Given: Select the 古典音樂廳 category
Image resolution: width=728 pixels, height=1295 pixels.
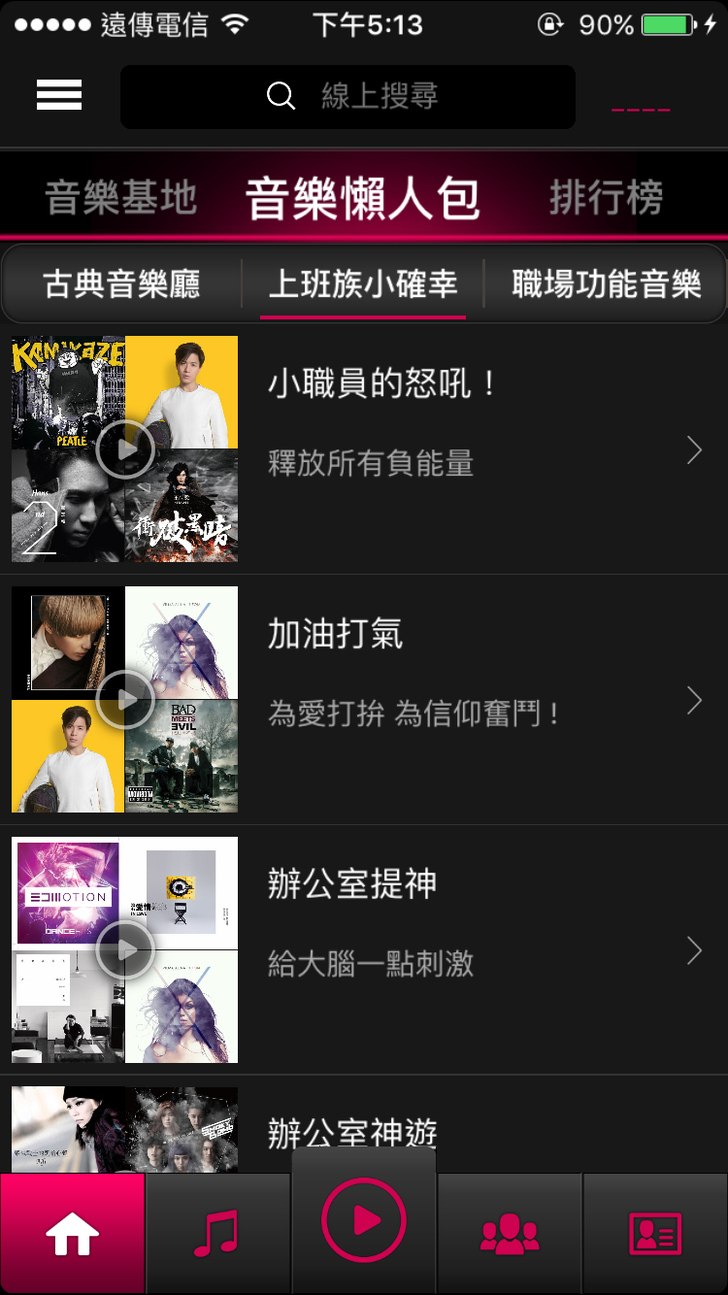Looking at the screenshot, I should click(122, 284).
